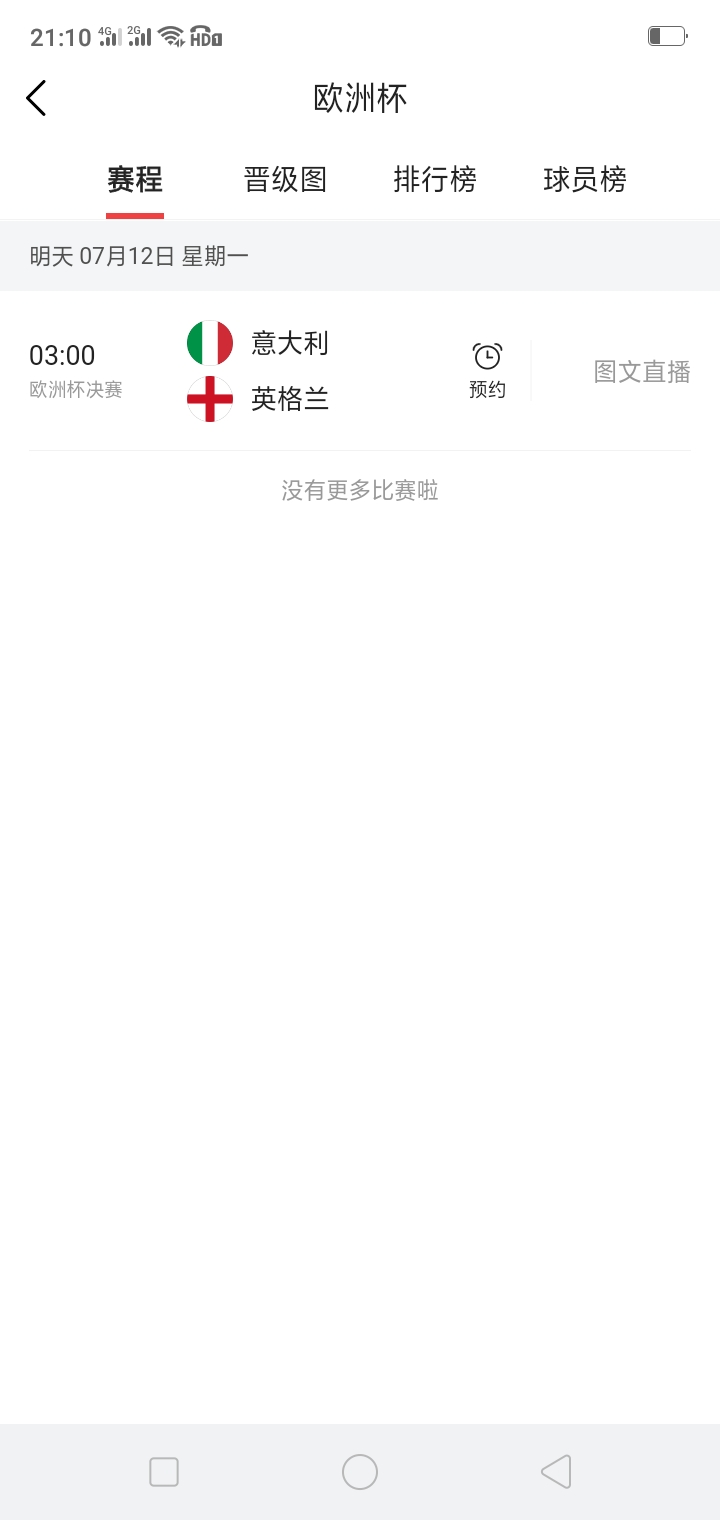Screen dimensions: 720x1520
Task: Select the active 赛程 tab
Action: tap(135, 179)
